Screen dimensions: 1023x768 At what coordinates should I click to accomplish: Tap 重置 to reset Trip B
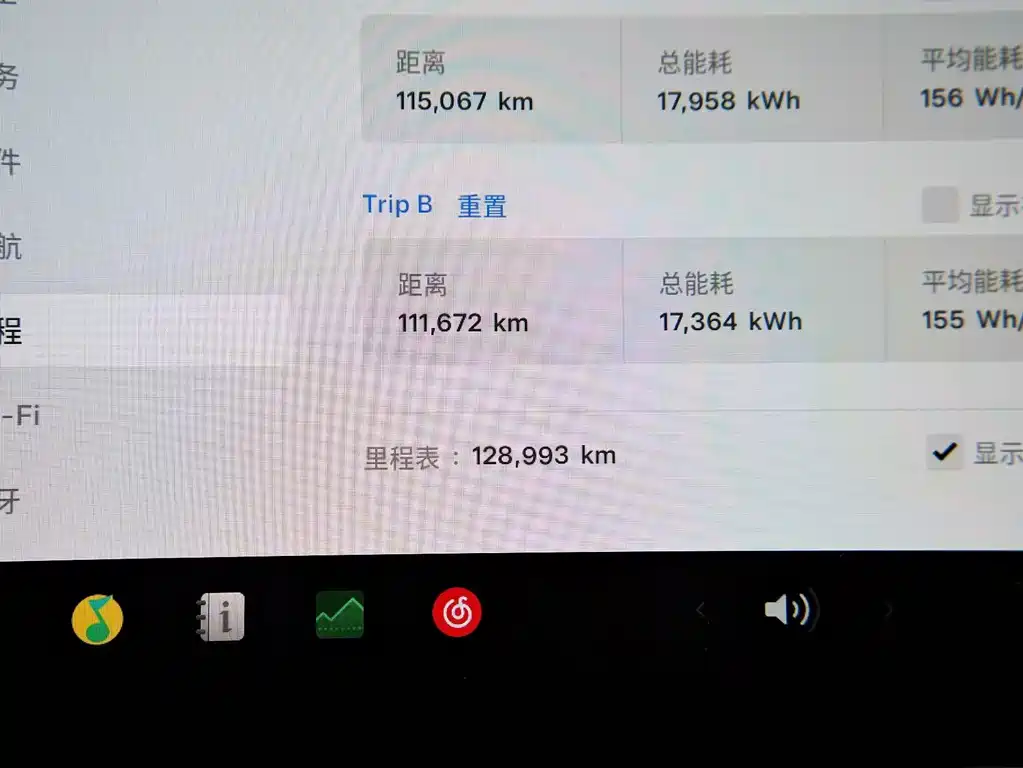click(482, 206)
